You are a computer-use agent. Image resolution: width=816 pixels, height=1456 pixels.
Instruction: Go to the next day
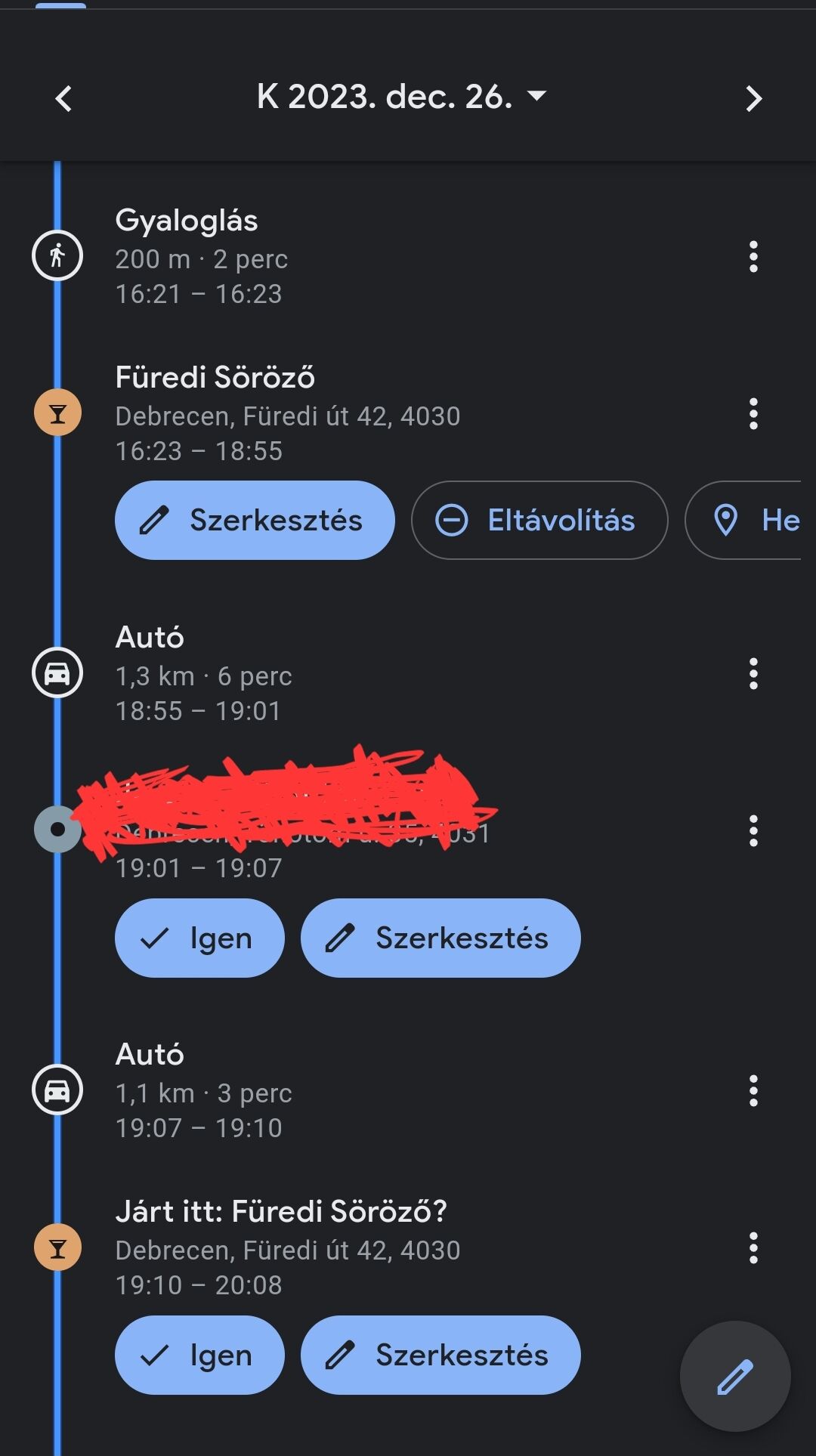(753, 98)
